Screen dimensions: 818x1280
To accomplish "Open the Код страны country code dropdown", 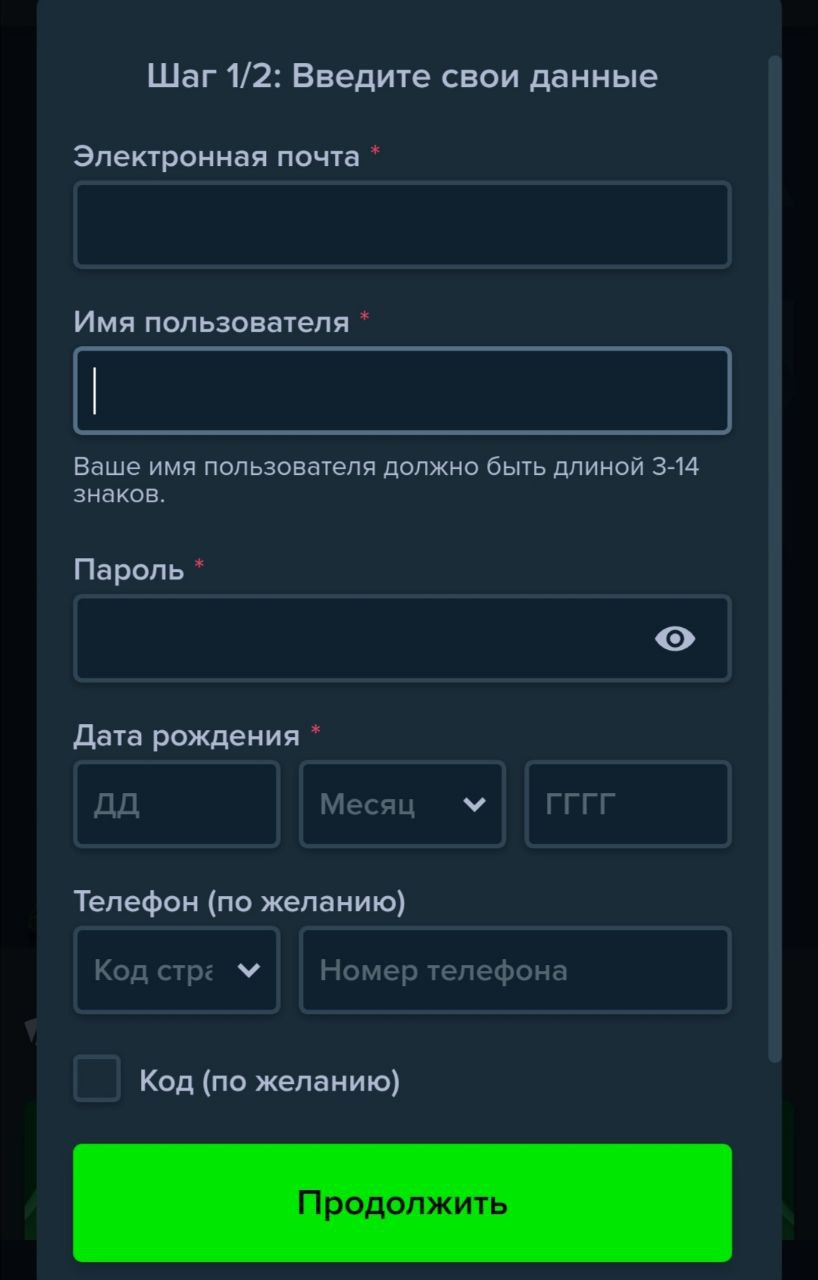I will (x=176, y=970).
